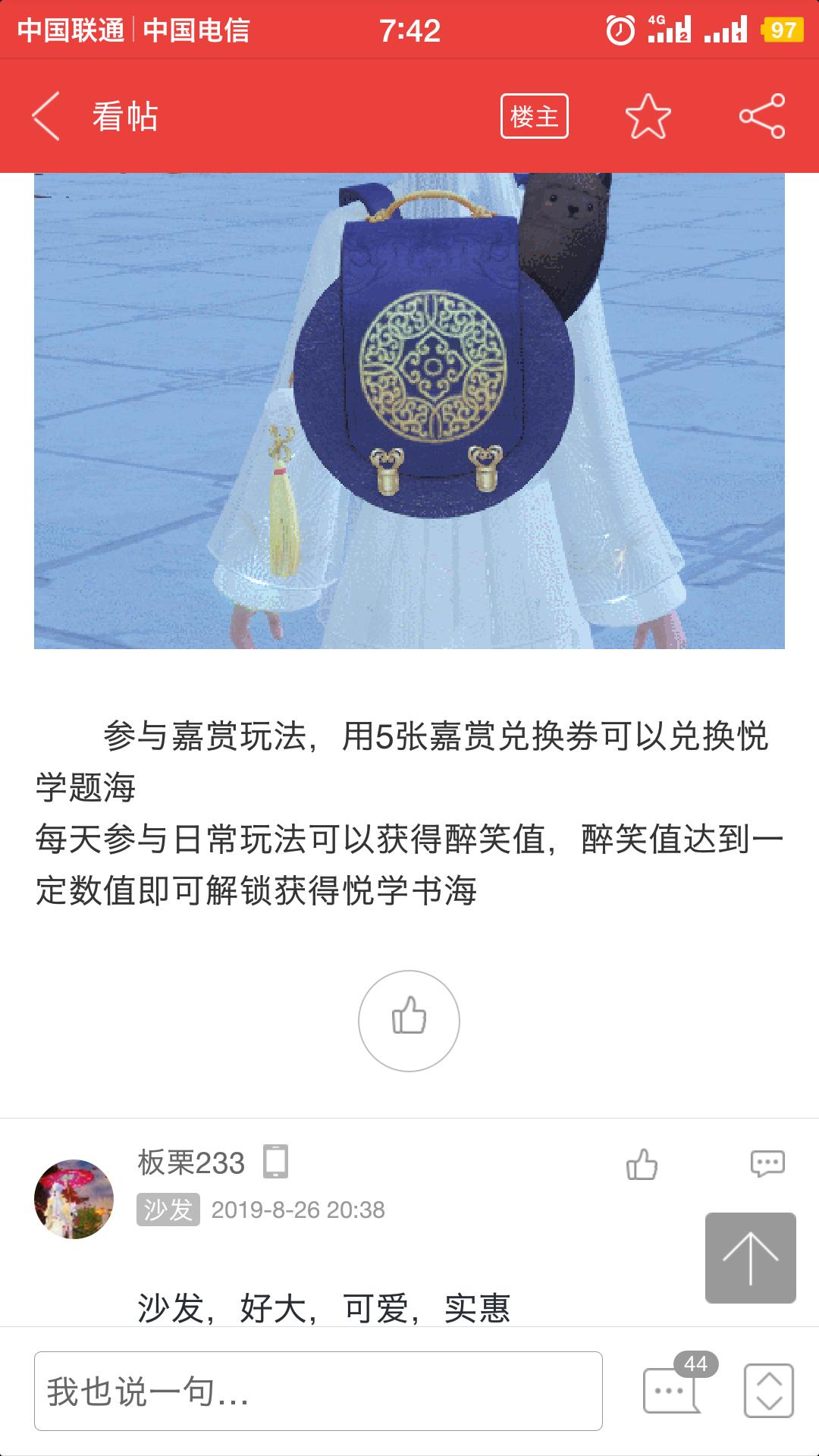819x1456 pixels.
Task: Open the blue backpack image
Action: pos(409,409)
